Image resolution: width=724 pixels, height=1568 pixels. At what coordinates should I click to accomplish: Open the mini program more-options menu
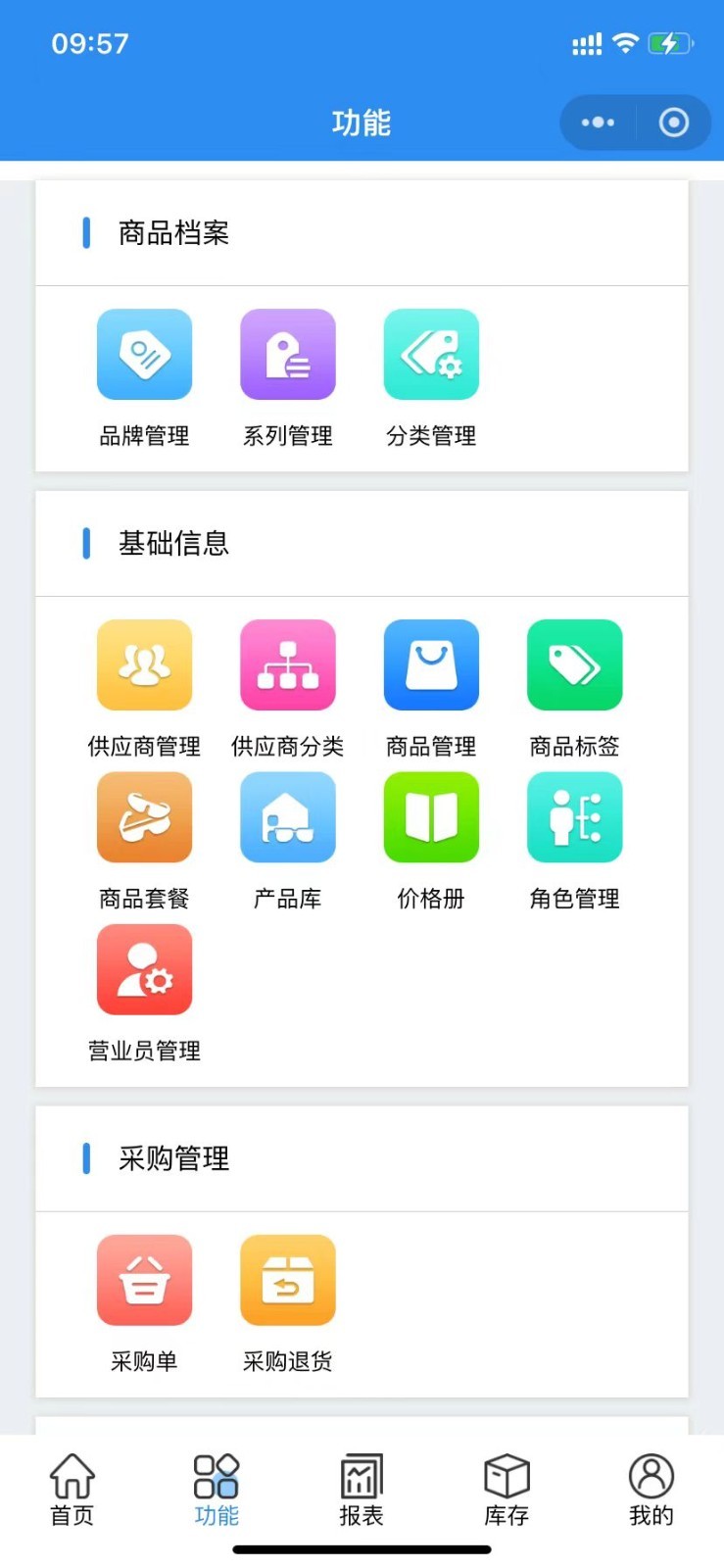pos(598,122)
